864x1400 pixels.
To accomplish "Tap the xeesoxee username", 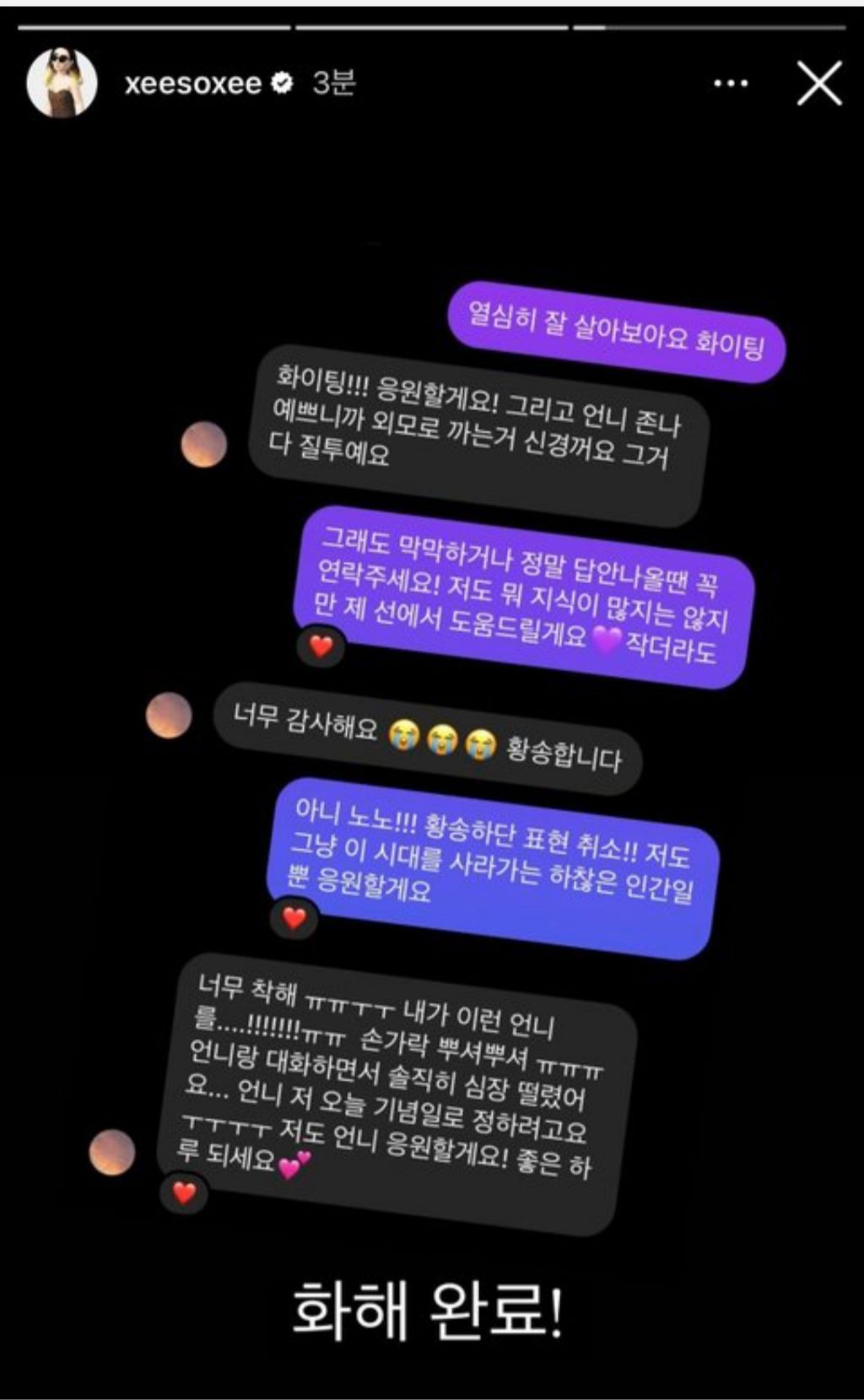I will [193, 83].
